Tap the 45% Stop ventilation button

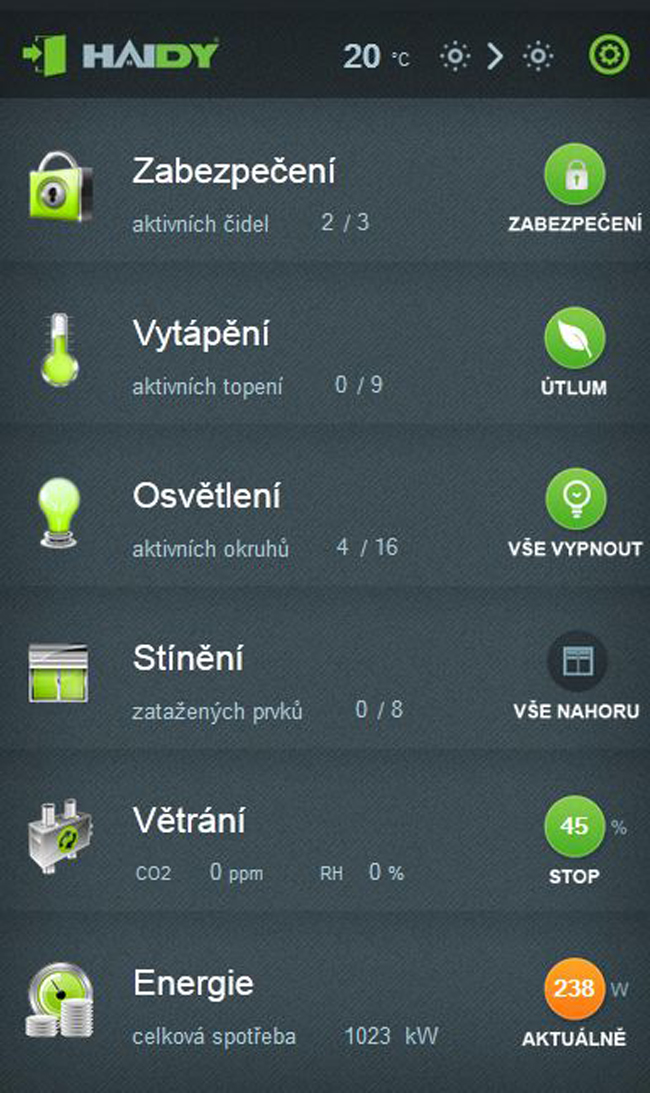[x=575, y=827]
